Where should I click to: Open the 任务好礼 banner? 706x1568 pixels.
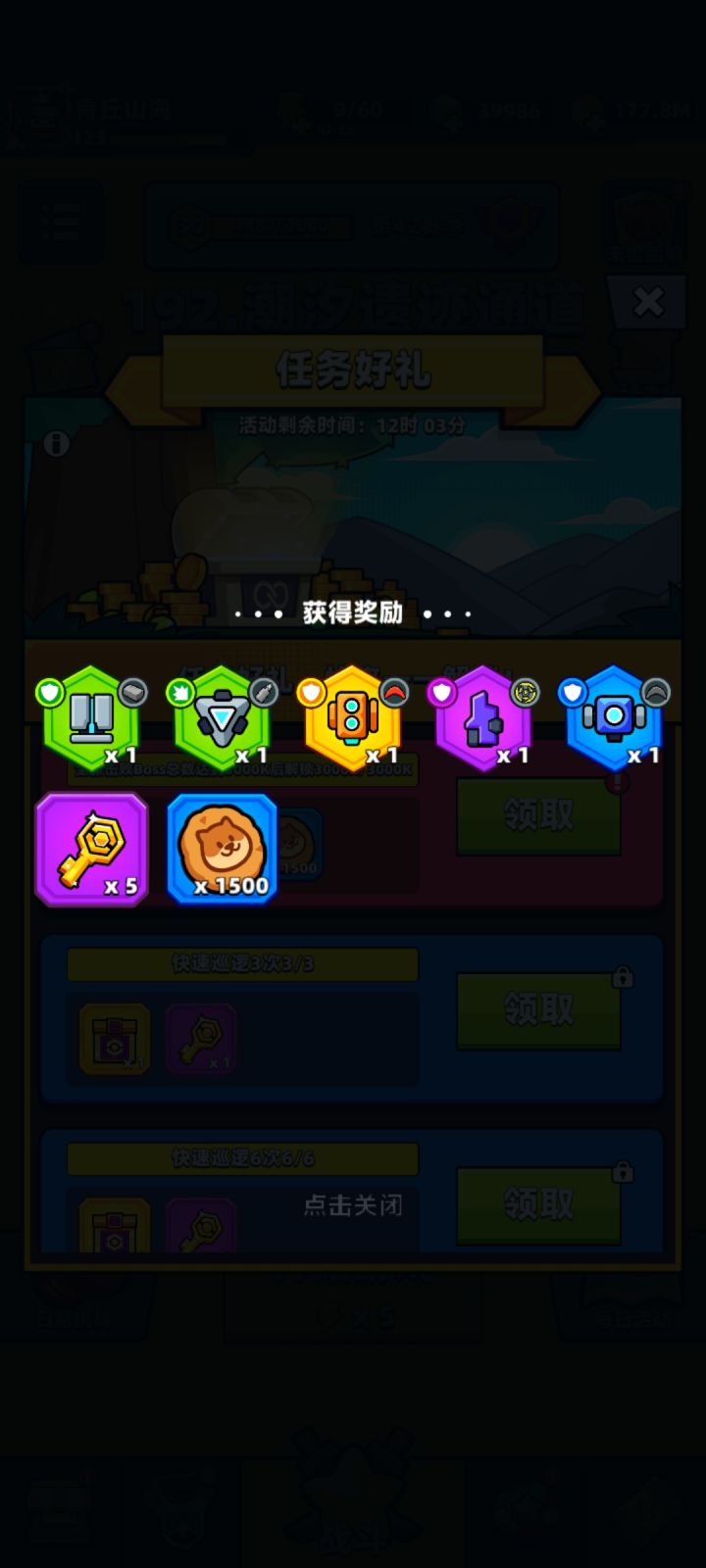pos(353,372)
